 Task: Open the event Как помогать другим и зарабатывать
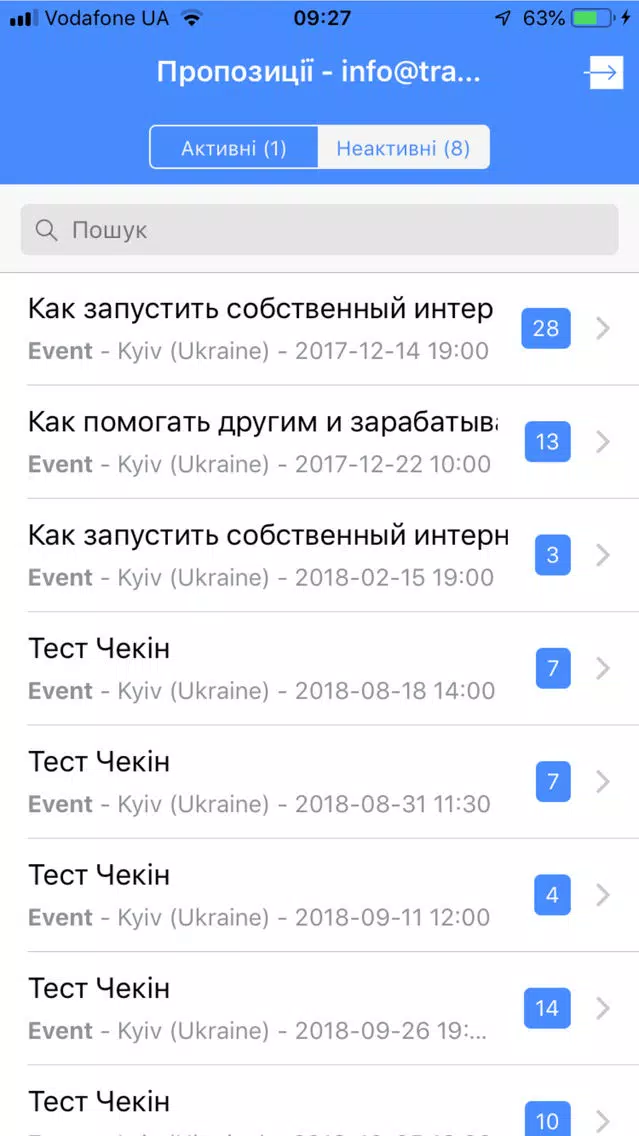[320, 442]
